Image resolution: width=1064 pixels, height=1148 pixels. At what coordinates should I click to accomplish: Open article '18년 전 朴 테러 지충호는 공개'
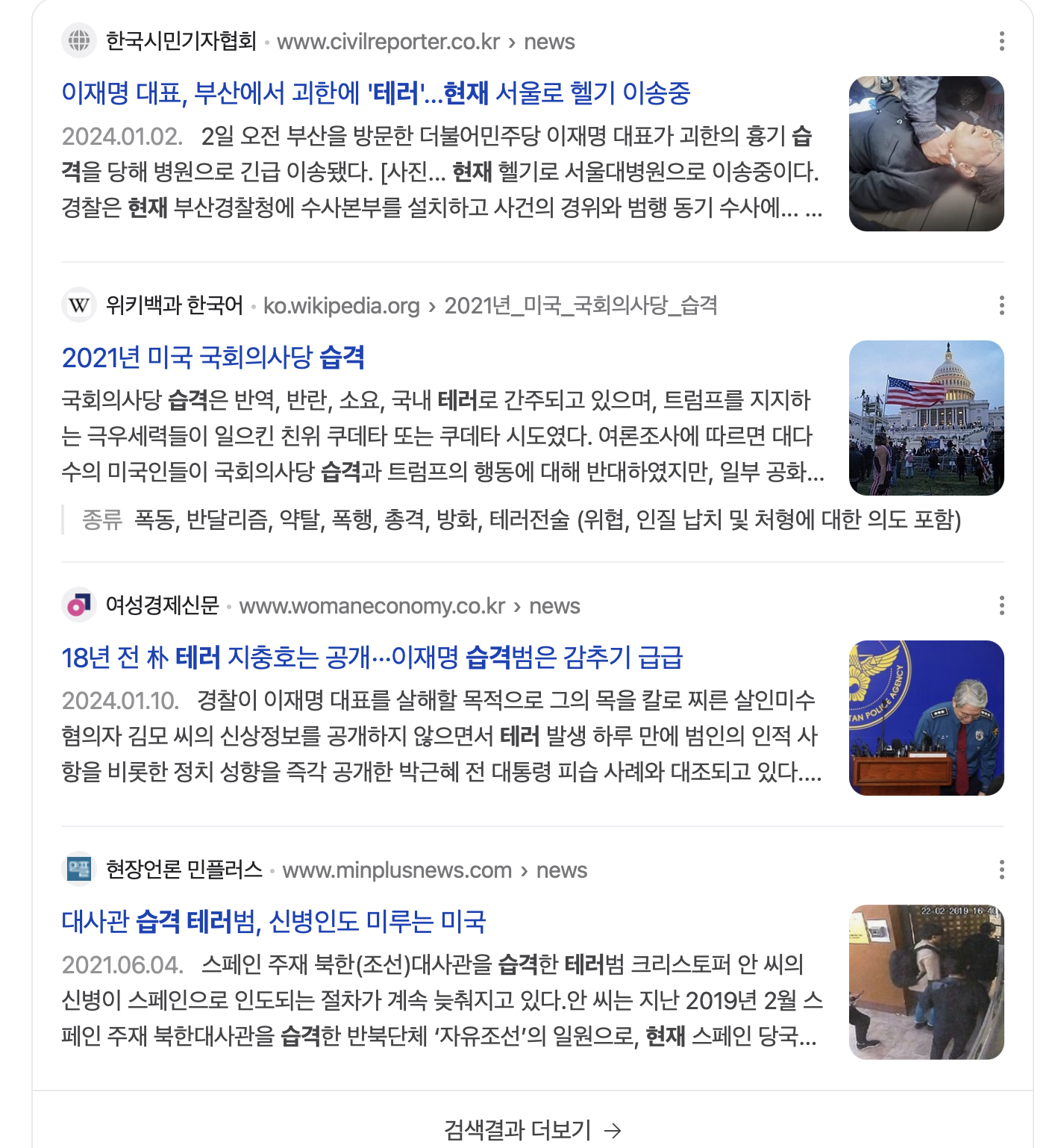[x=372, y=658]
